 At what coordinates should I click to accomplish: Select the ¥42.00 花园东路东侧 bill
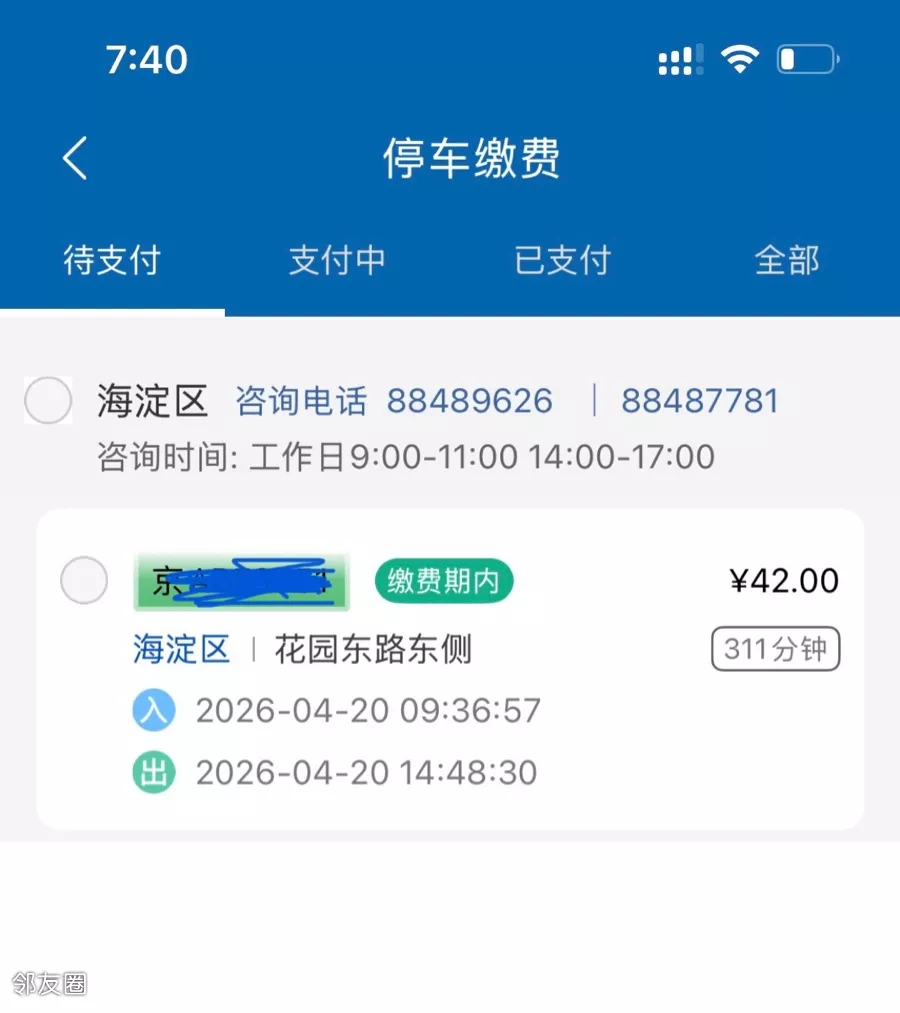pos(84,580)
